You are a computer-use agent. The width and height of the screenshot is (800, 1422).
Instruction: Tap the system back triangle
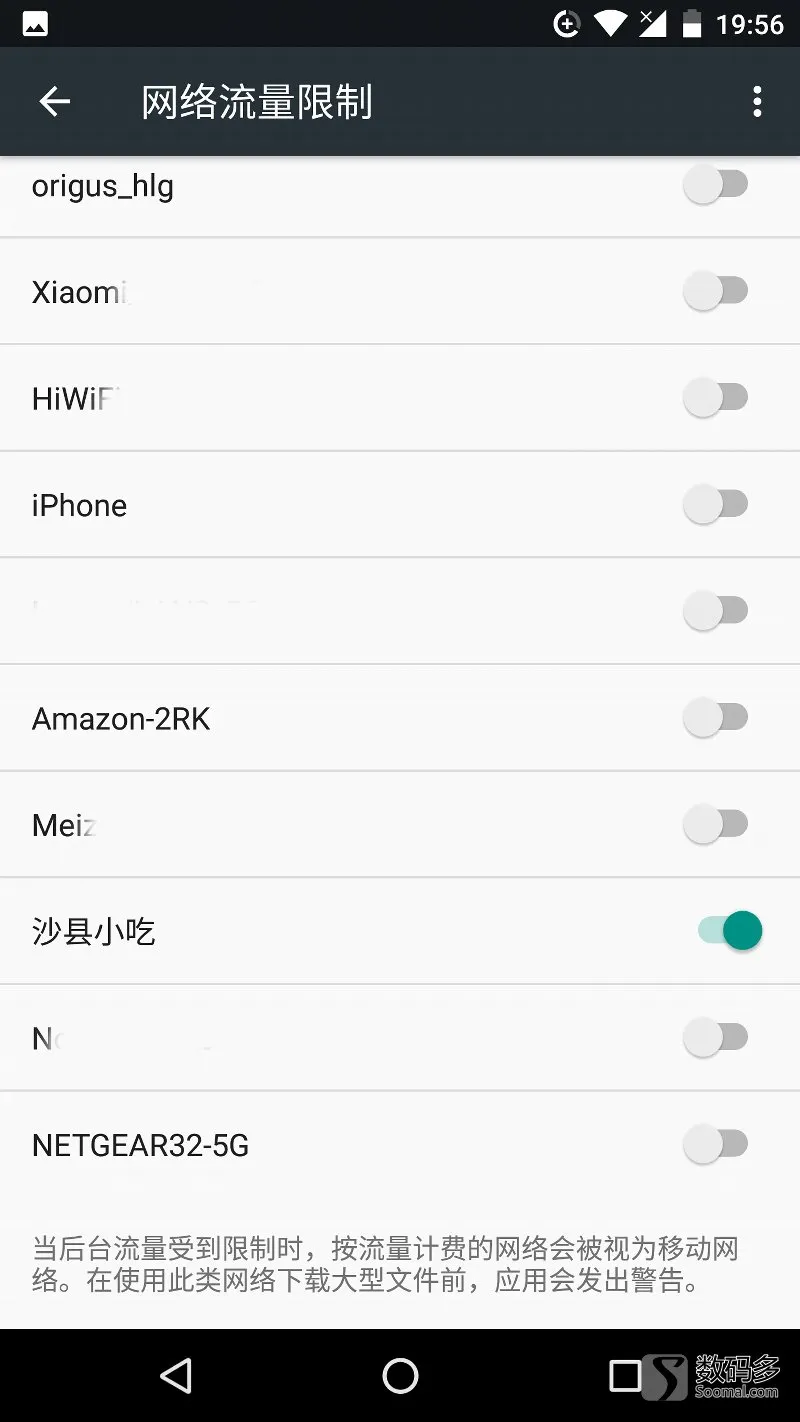click(176, 1376)
